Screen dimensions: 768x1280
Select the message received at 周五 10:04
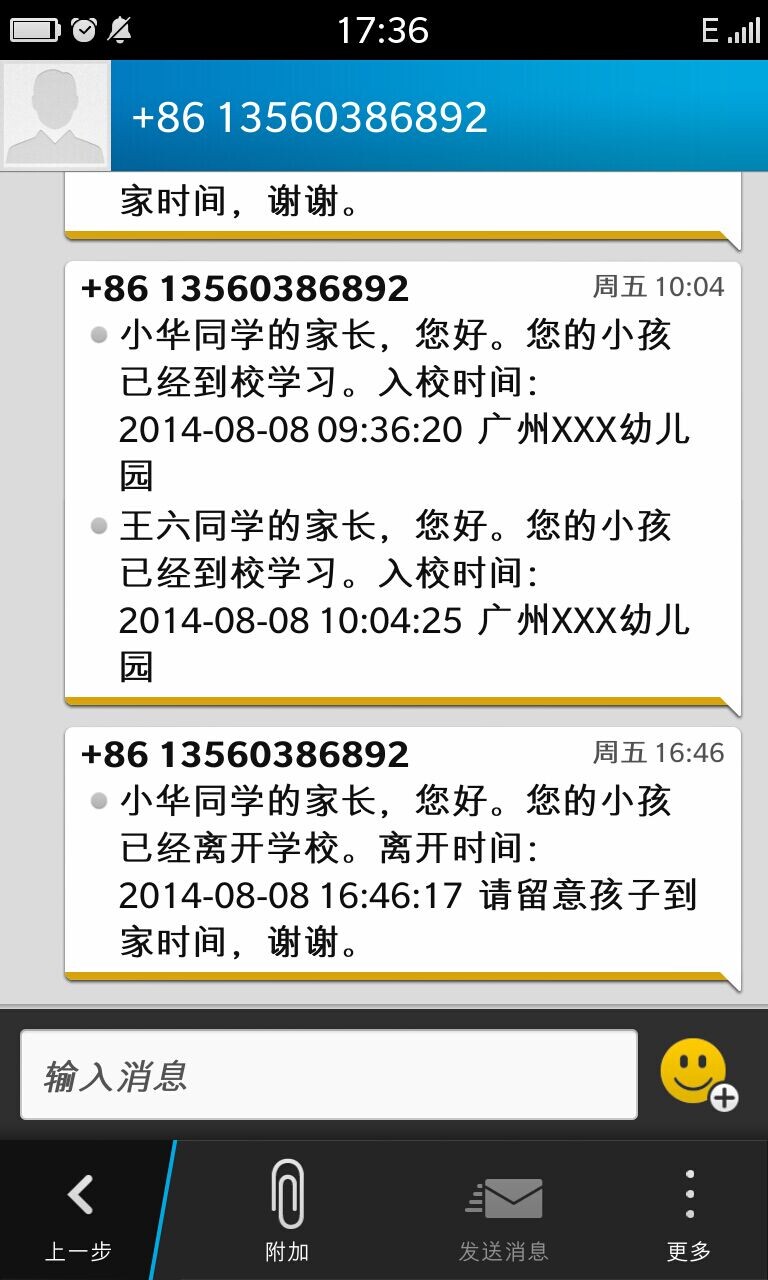pyautogui.click(x=403, y=484)
